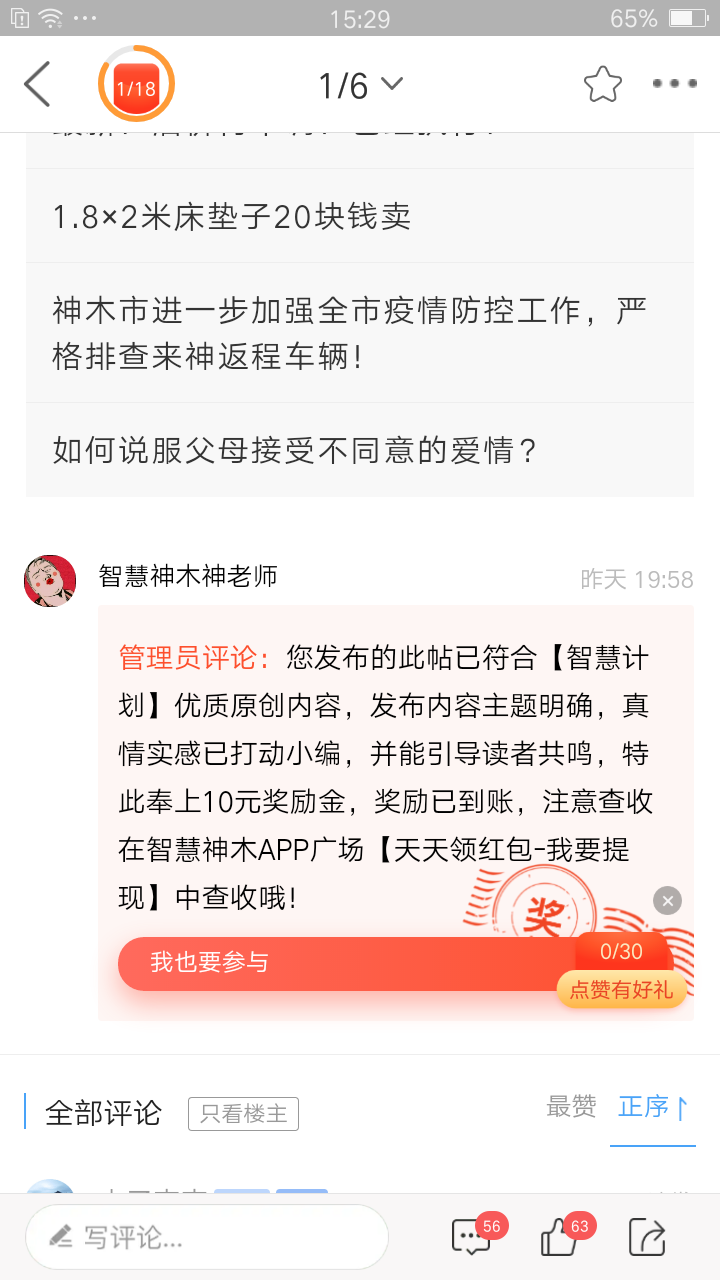This screenshot has height=1280, width=720.
Task: Toggle the 正序 comment order
Action: [653, 1107]
